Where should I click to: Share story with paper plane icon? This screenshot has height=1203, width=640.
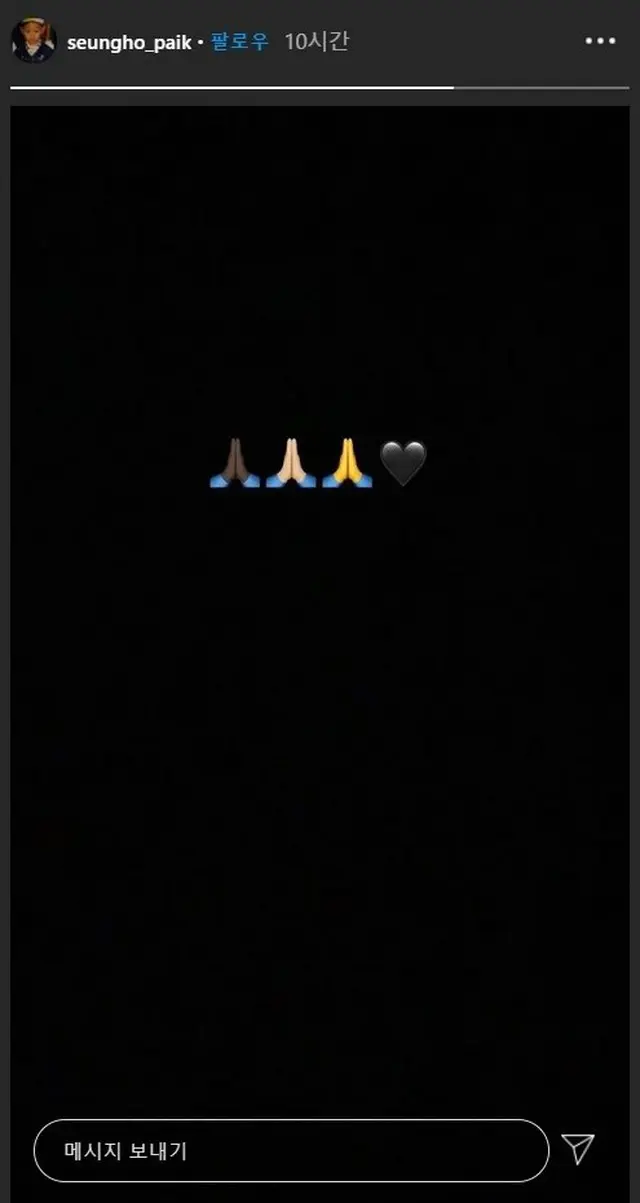click(x=578, y=1149)
